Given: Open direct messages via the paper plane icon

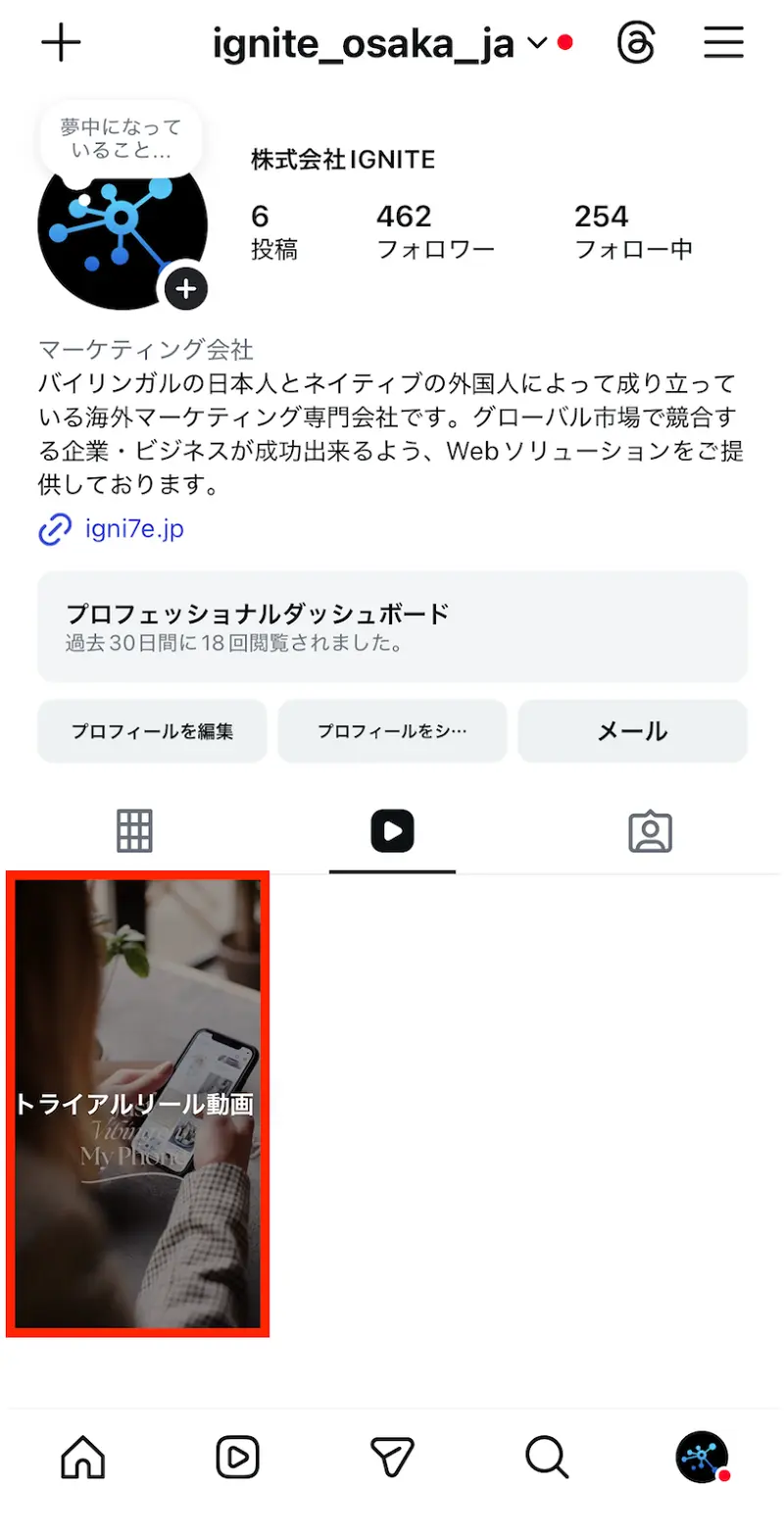Looking at the screenshot, I should 392,1458.
